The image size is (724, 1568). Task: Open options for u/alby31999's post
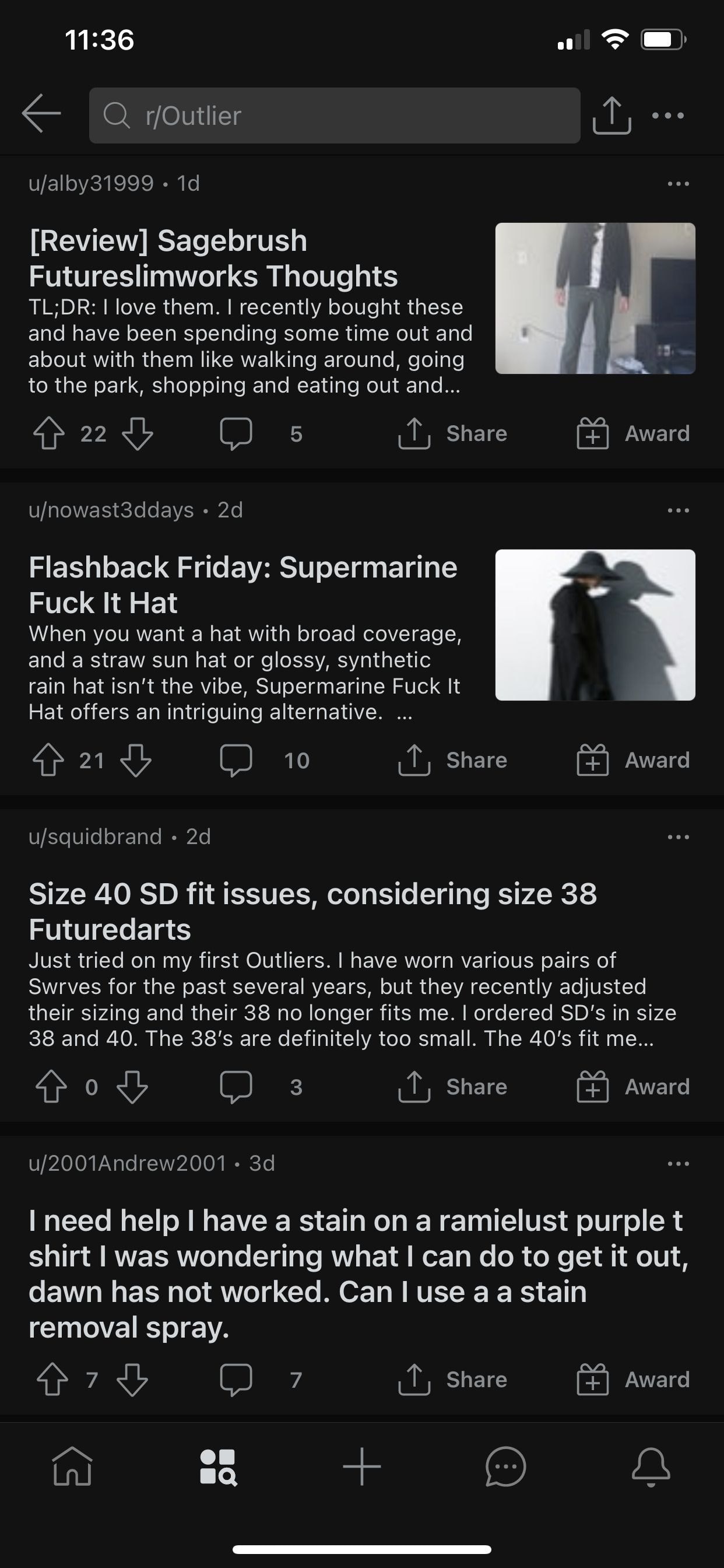pyautogui.click(x=678, y=184)
